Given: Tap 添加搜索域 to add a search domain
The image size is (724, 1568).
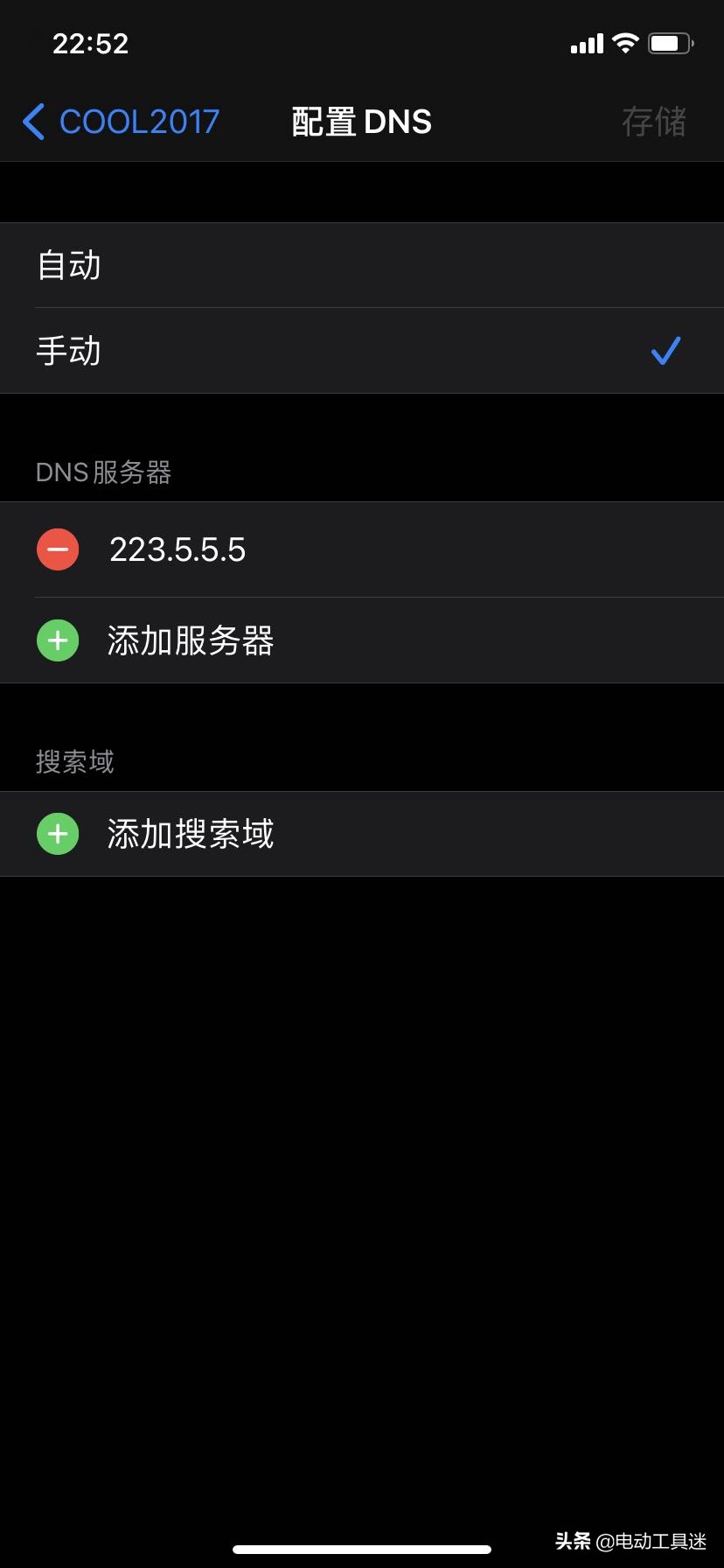Looking at the screenshot, I should coord(191,833).
